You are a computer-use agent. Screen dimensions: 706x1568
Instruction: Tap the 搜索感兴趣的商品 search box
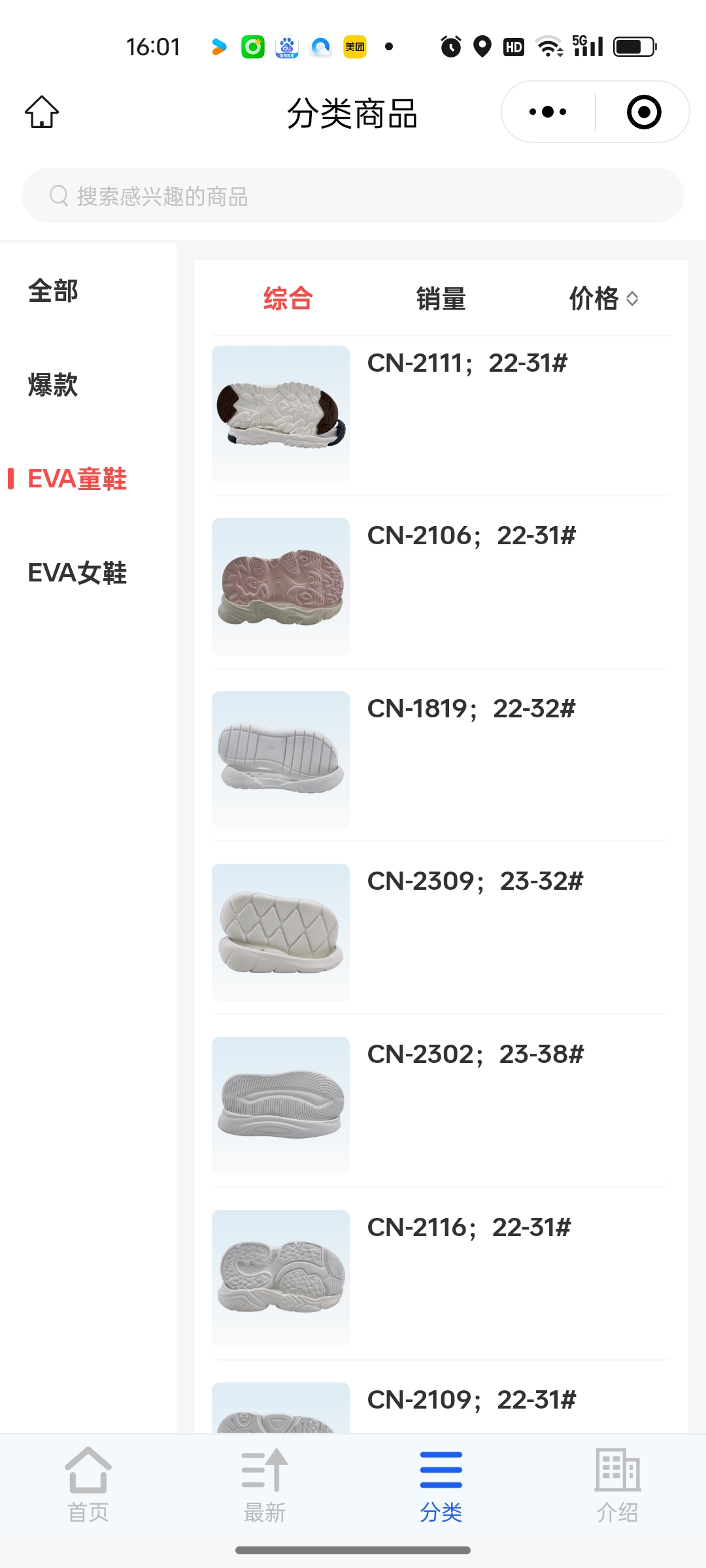[353, 196]
